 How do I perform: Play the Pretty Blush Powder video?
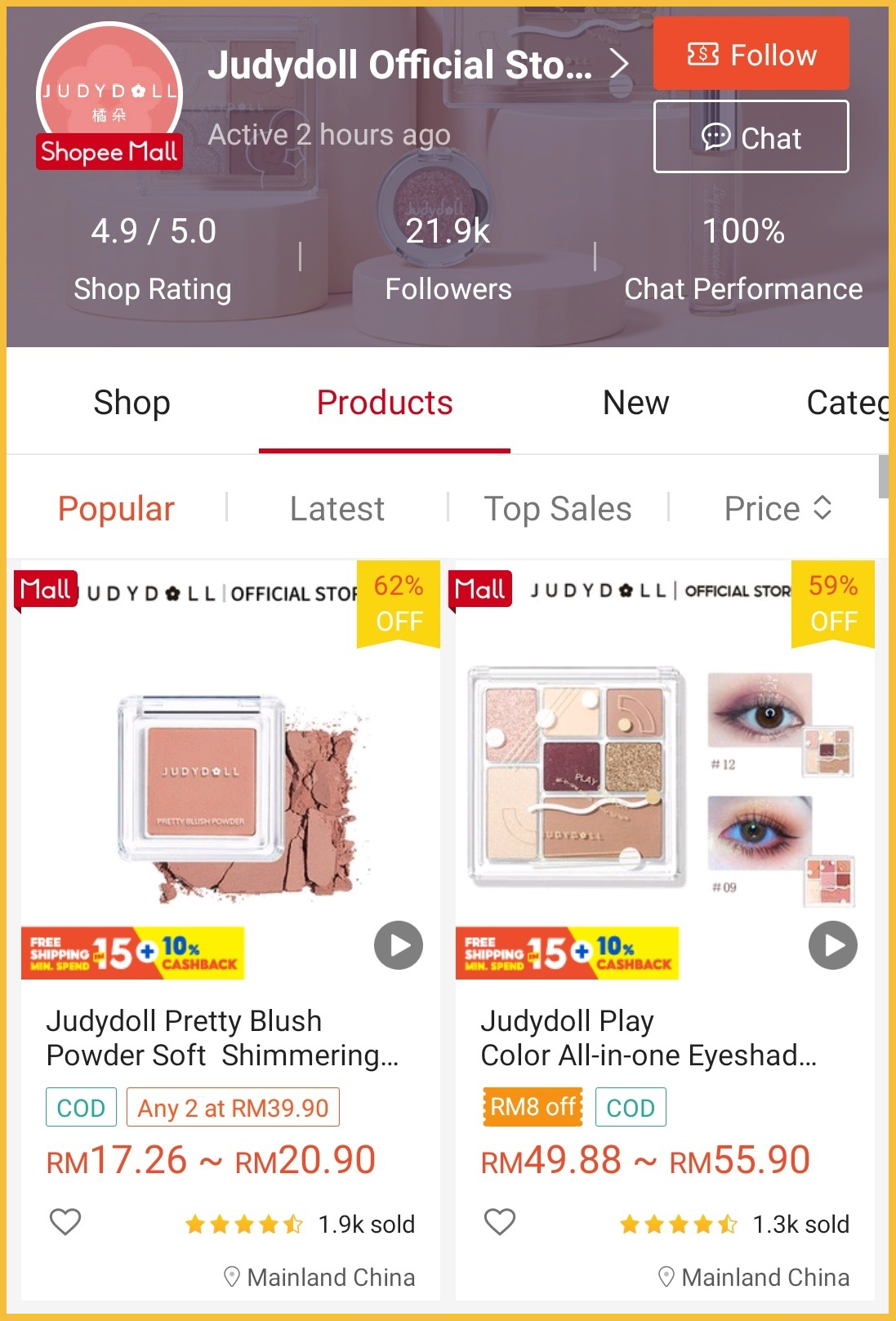click(399, 945)
